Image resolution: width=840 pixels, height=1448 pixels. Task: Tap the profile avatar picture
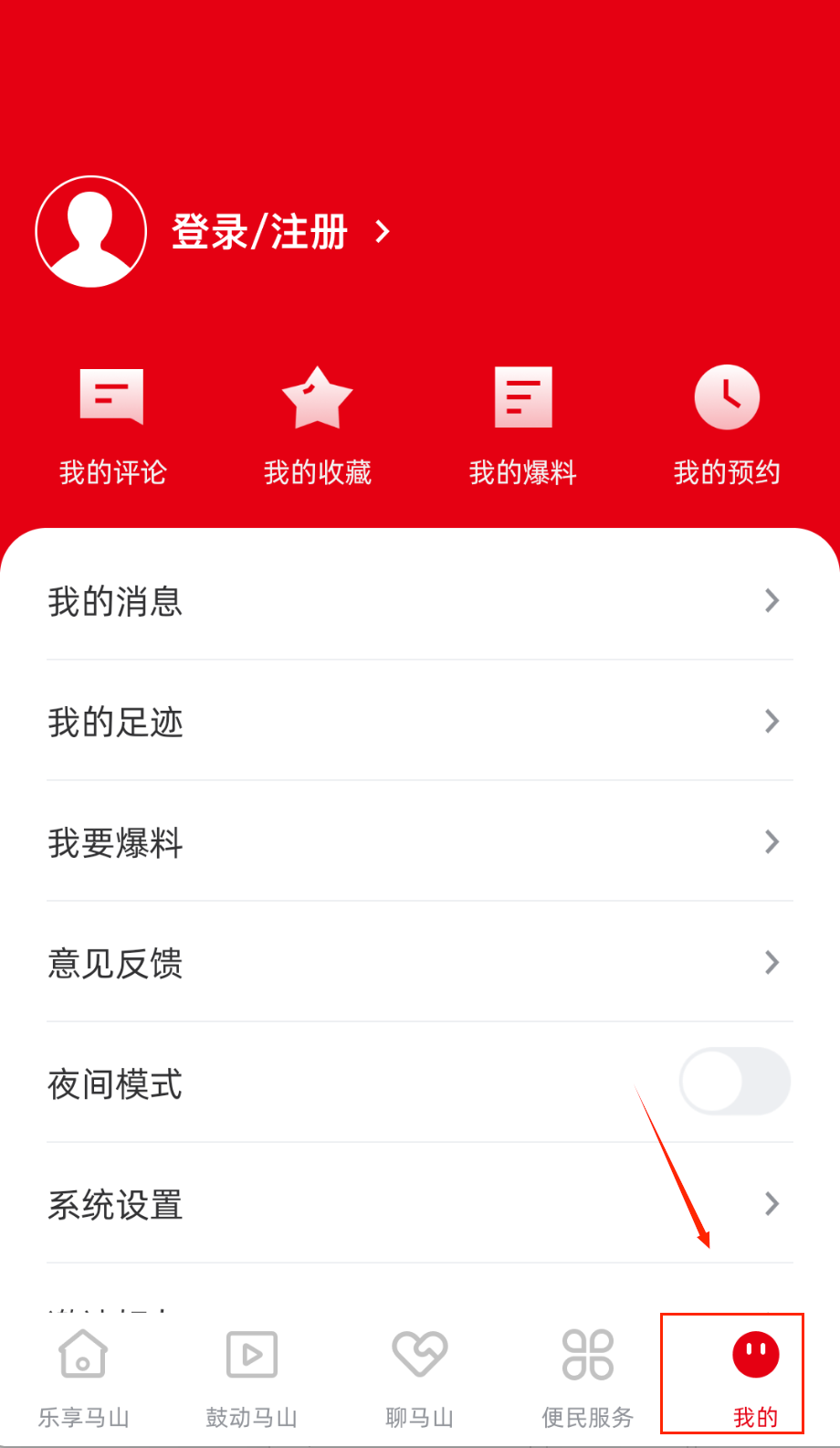pos(91,232)
